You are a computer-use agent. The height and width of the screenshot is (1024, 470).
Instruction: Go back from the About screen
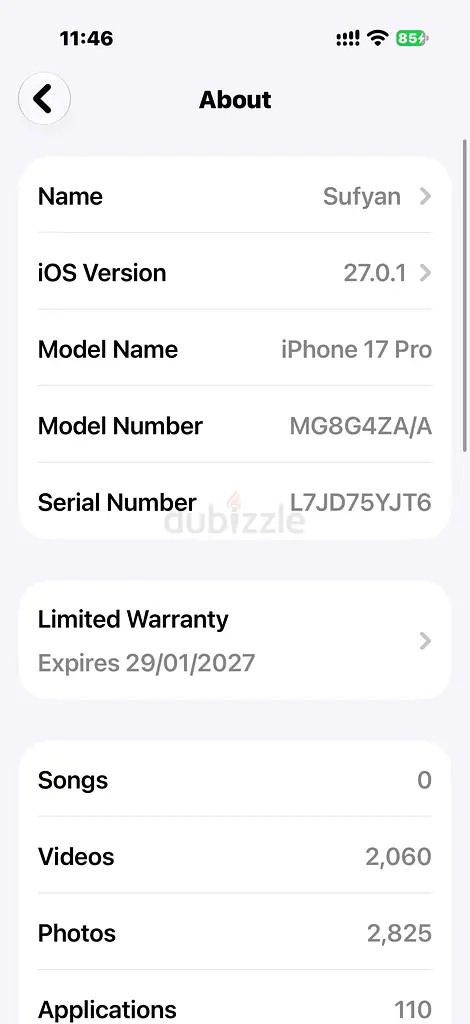click(44, 99)
